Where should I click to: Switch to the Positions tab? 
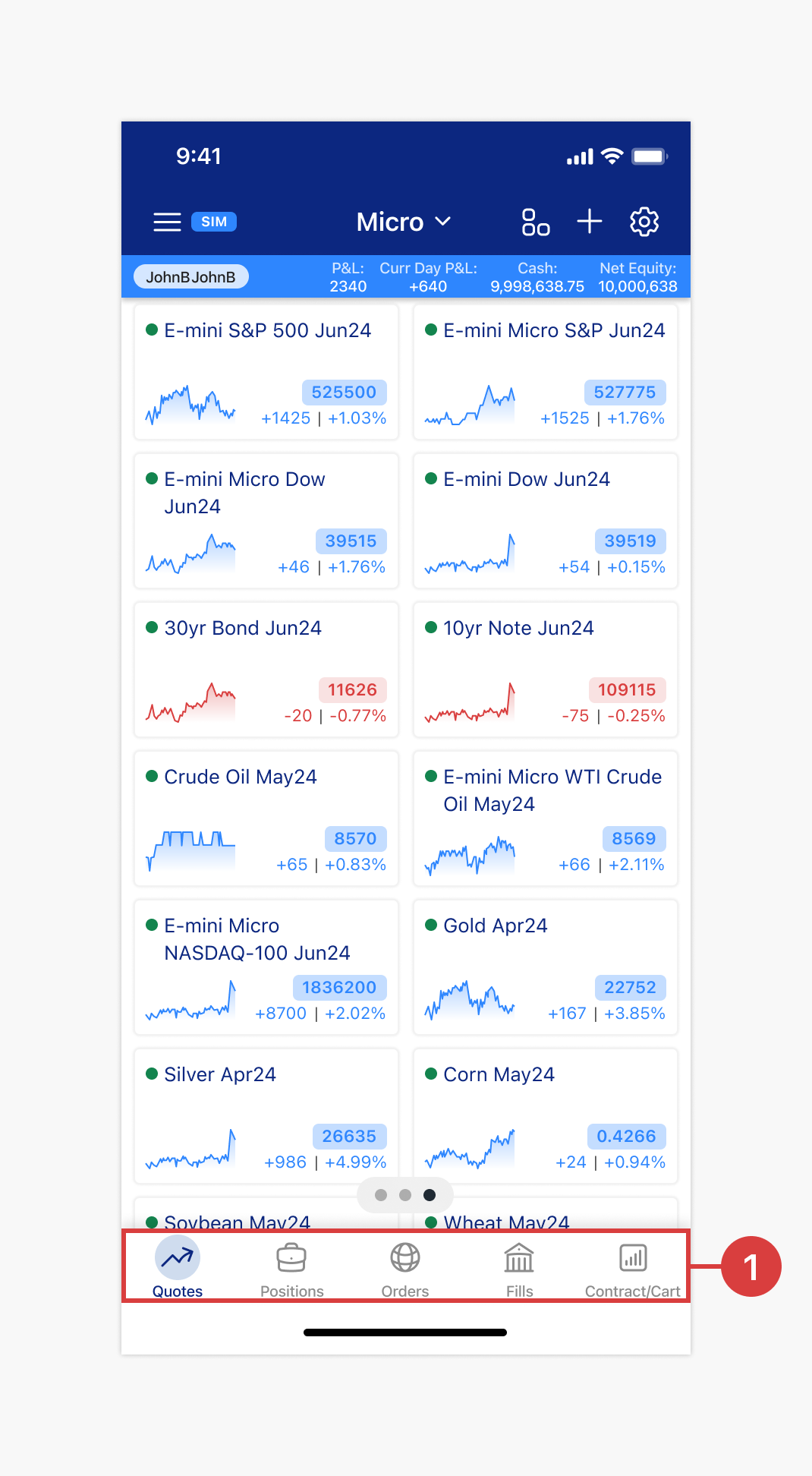pos(291,1266)
